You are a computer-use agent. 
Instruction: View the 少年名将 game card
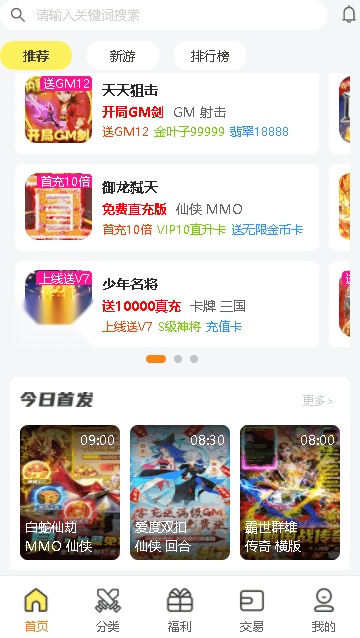[167, 304]
